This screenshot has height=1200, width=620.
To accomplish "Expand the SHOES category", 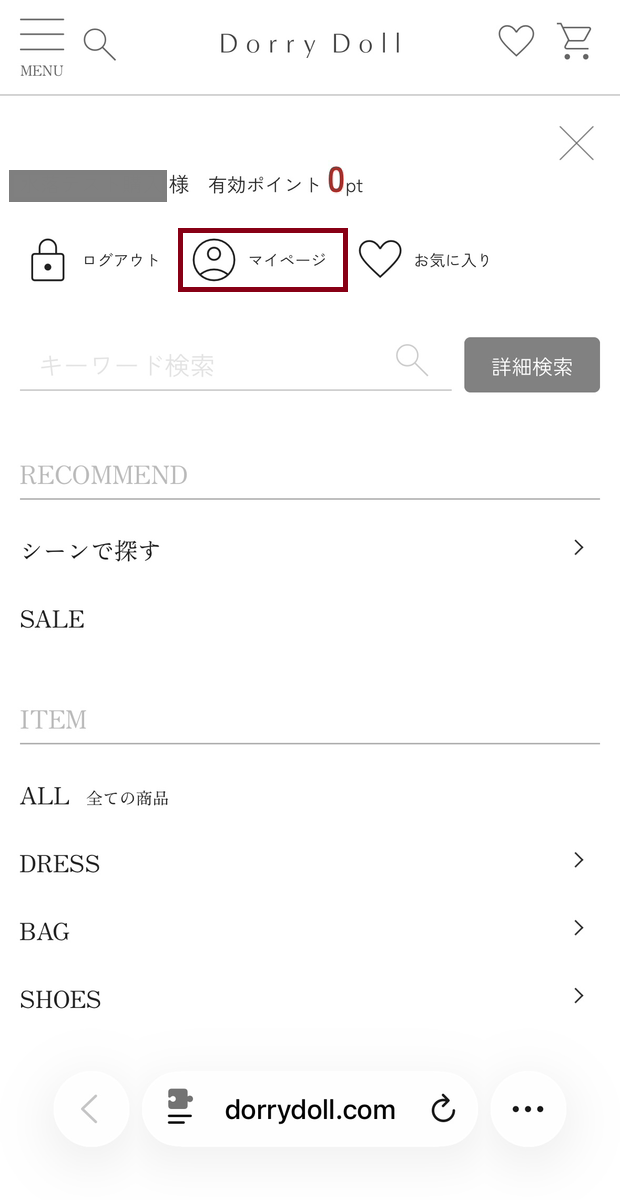I will (310, 999).
